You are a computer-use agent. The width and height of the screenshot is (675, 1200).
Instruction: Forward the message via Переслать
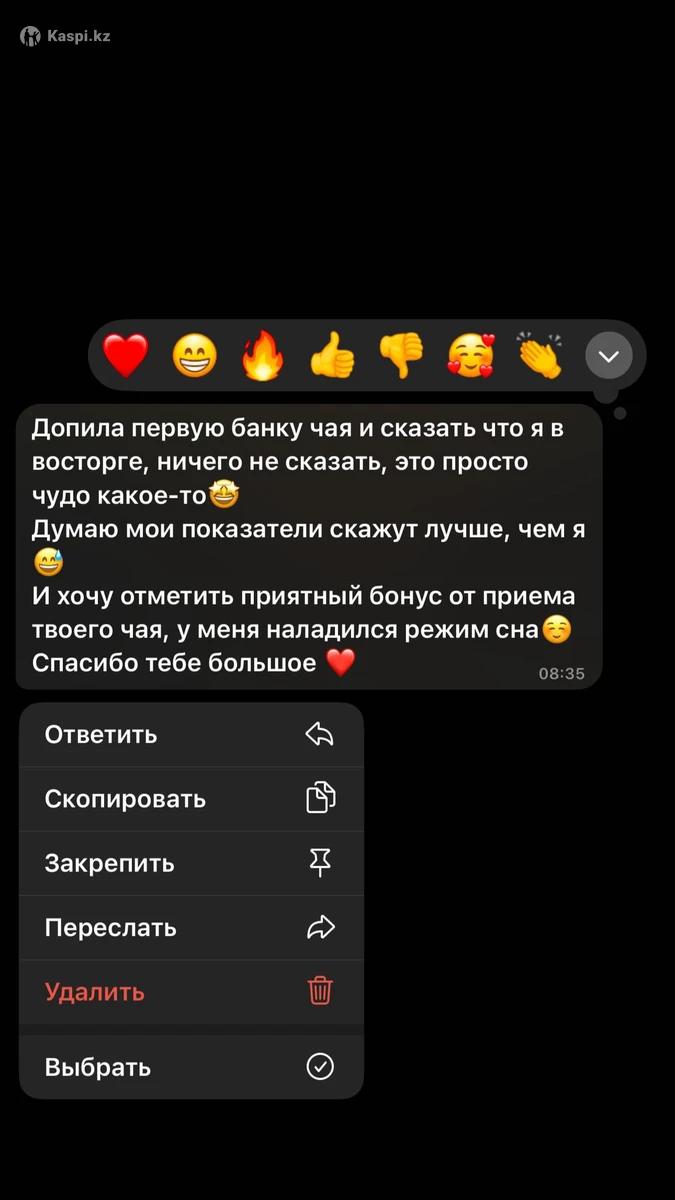tap(191, 928)
